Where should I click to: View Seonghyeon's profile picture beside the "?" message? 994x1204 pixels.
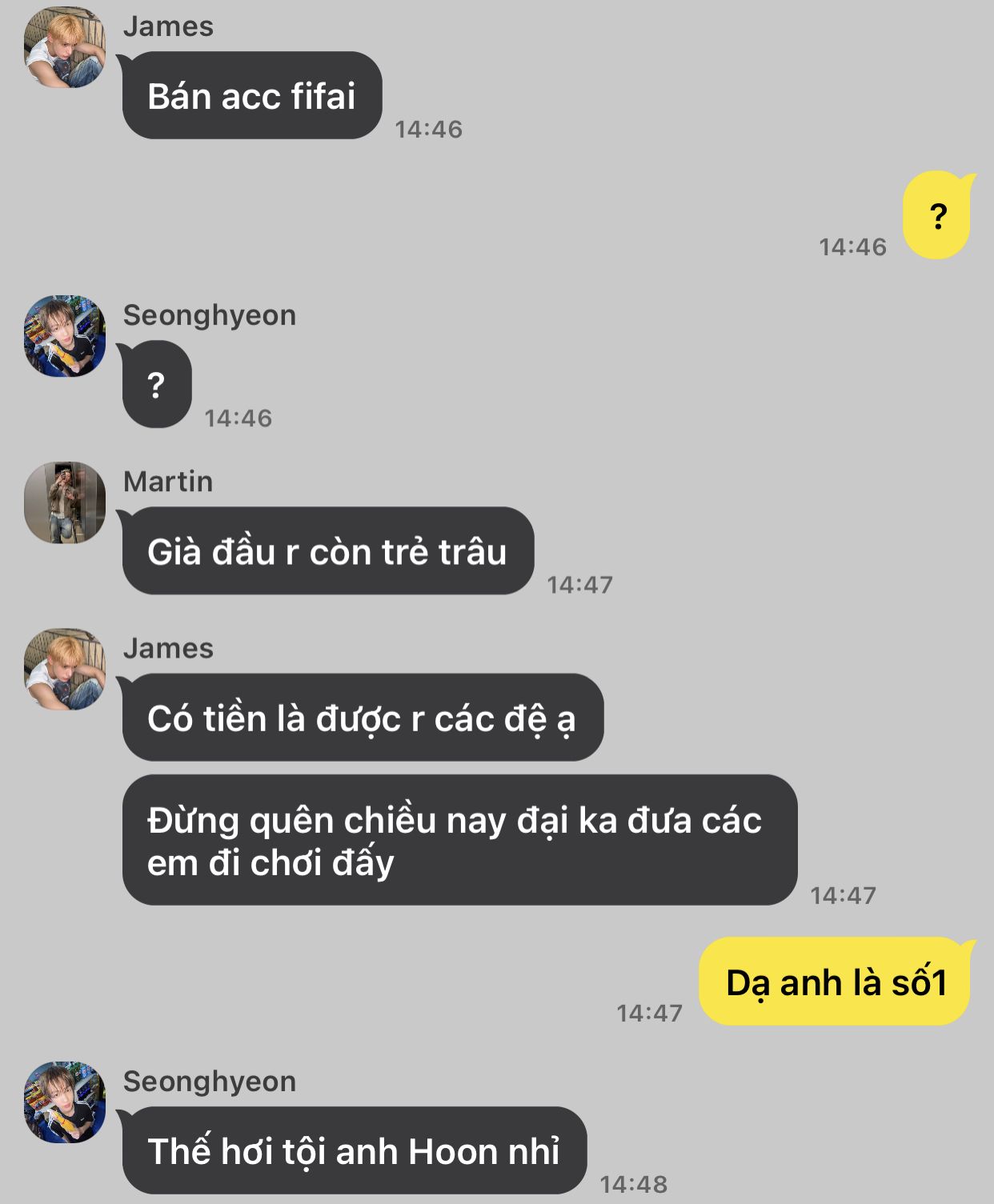coord(65,336)
